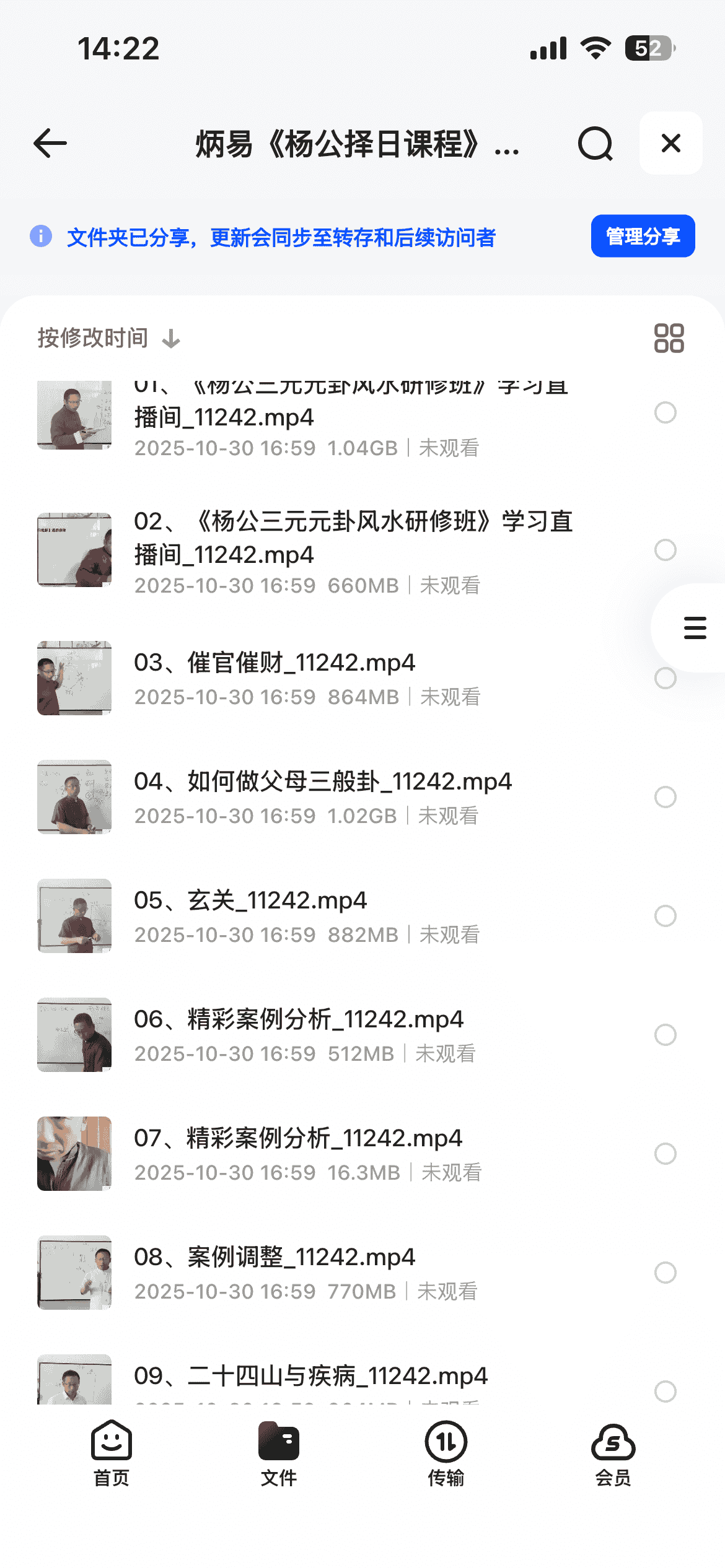Switch to the 首页 tab
The height and width of the screenshot is (1568, 725).
coord(112,1452)
